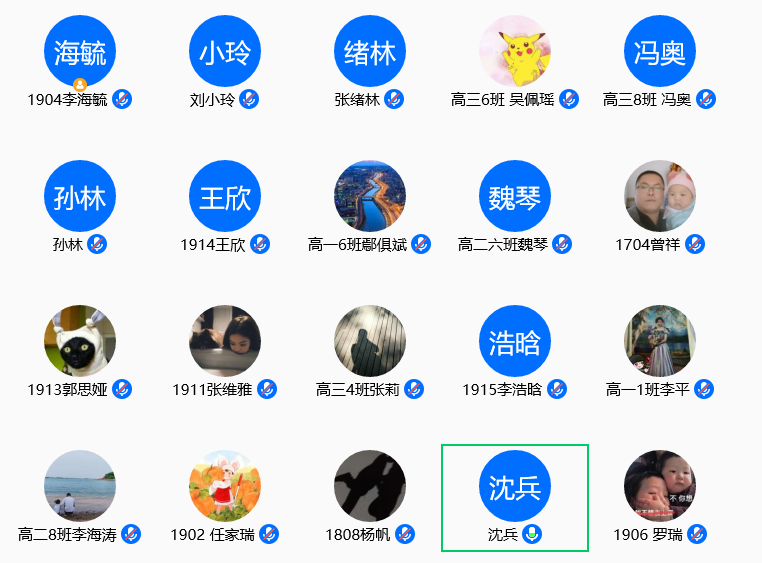Open 1911张维雅's tile

pyautogui.click(x=225, y=341)
